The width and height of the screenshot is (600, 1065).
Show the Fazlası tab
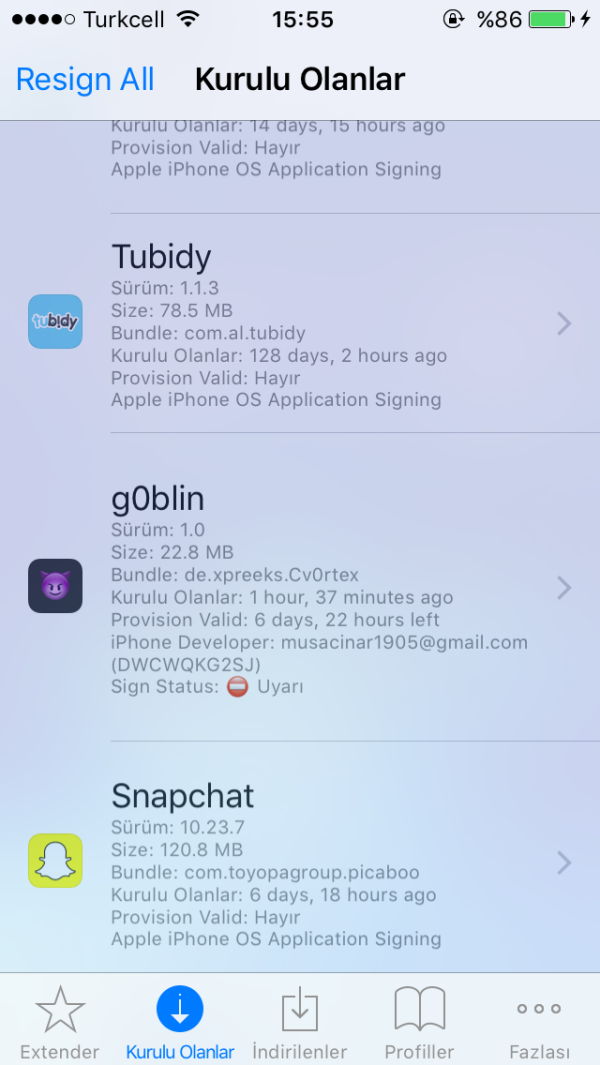539,1022
